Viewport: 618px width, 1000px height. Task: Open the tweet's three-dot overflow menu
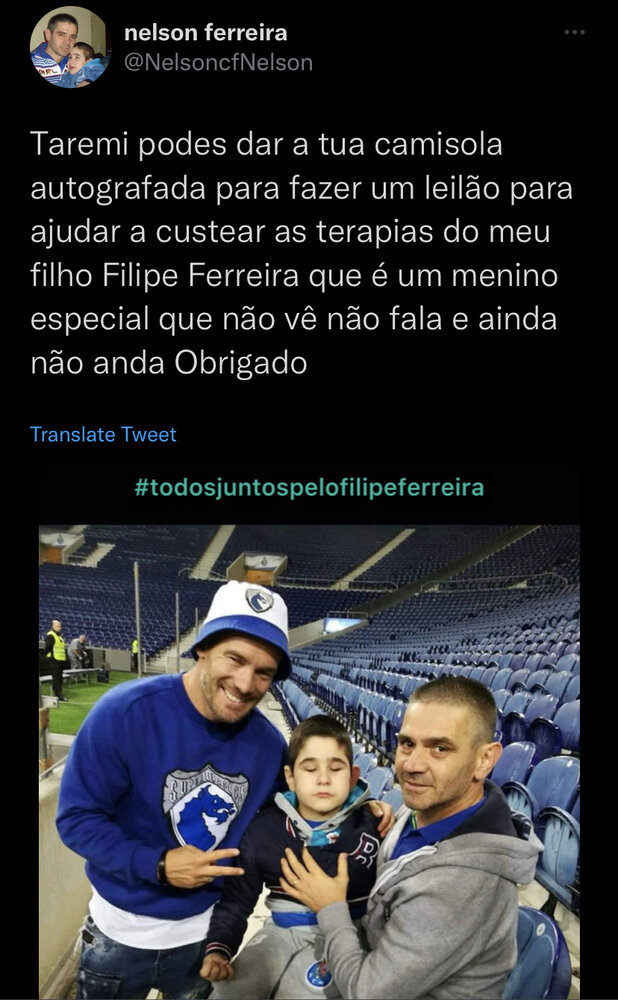point(574,32)
